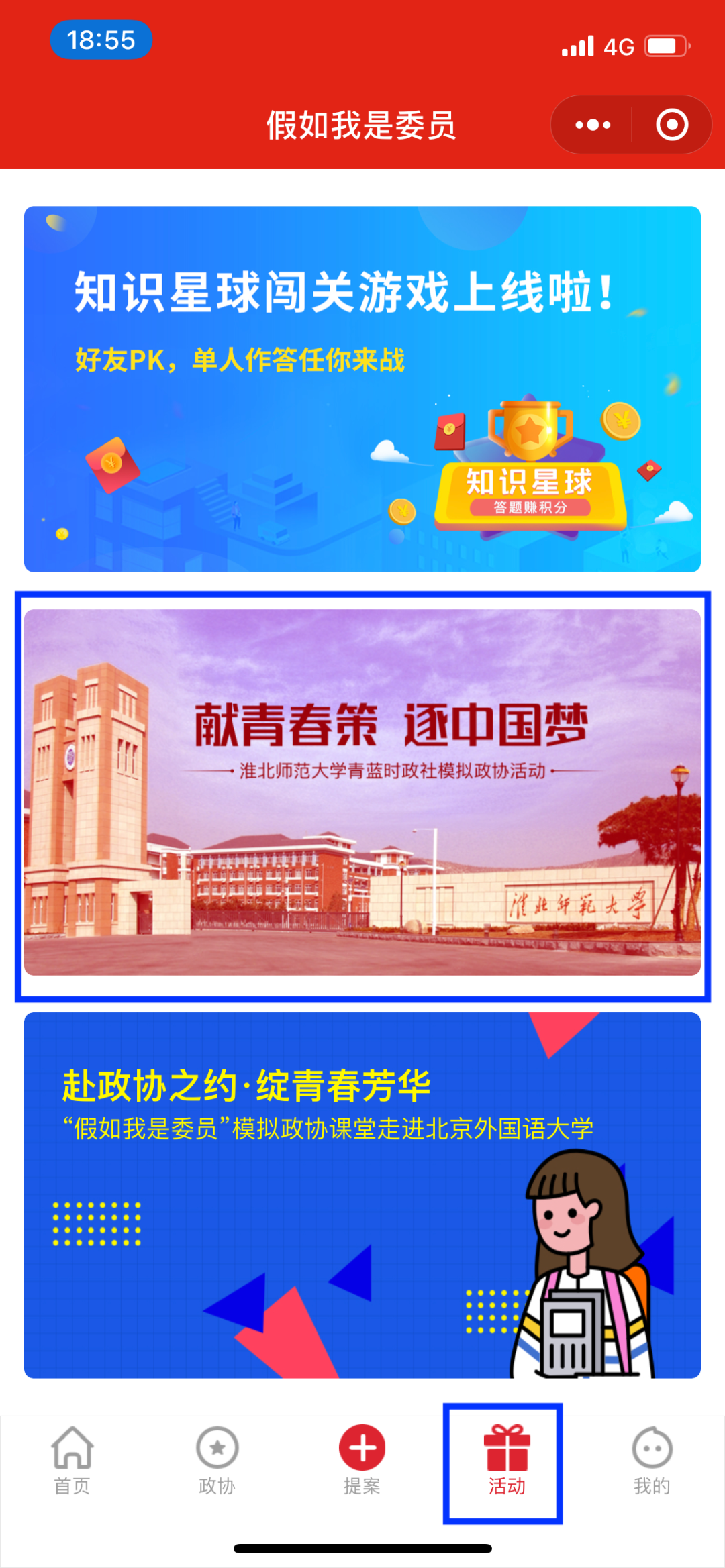Switch to the 首页 tab

pyautogui.click(x=72, y=1461)
